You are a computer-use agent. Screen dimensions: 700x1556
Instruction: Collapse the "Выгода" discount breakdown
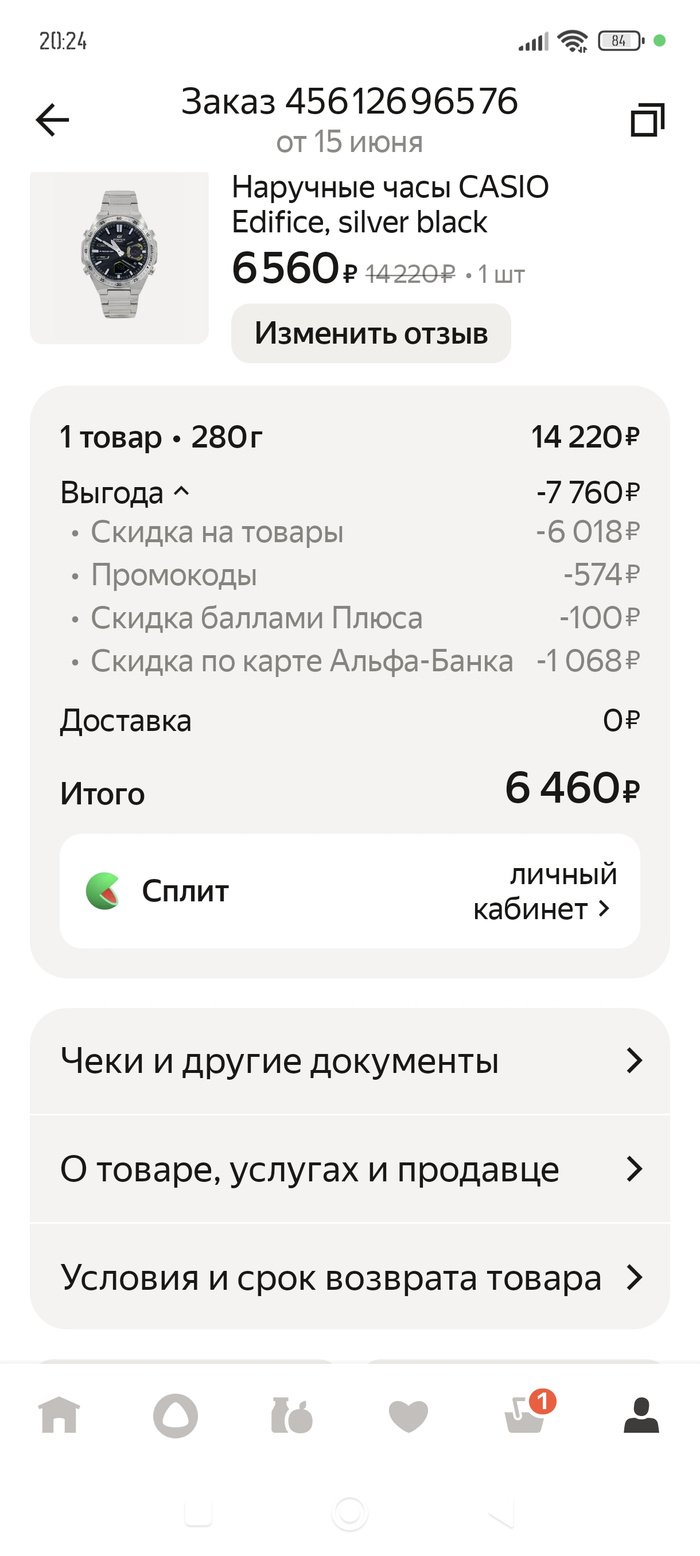[124, 493]
